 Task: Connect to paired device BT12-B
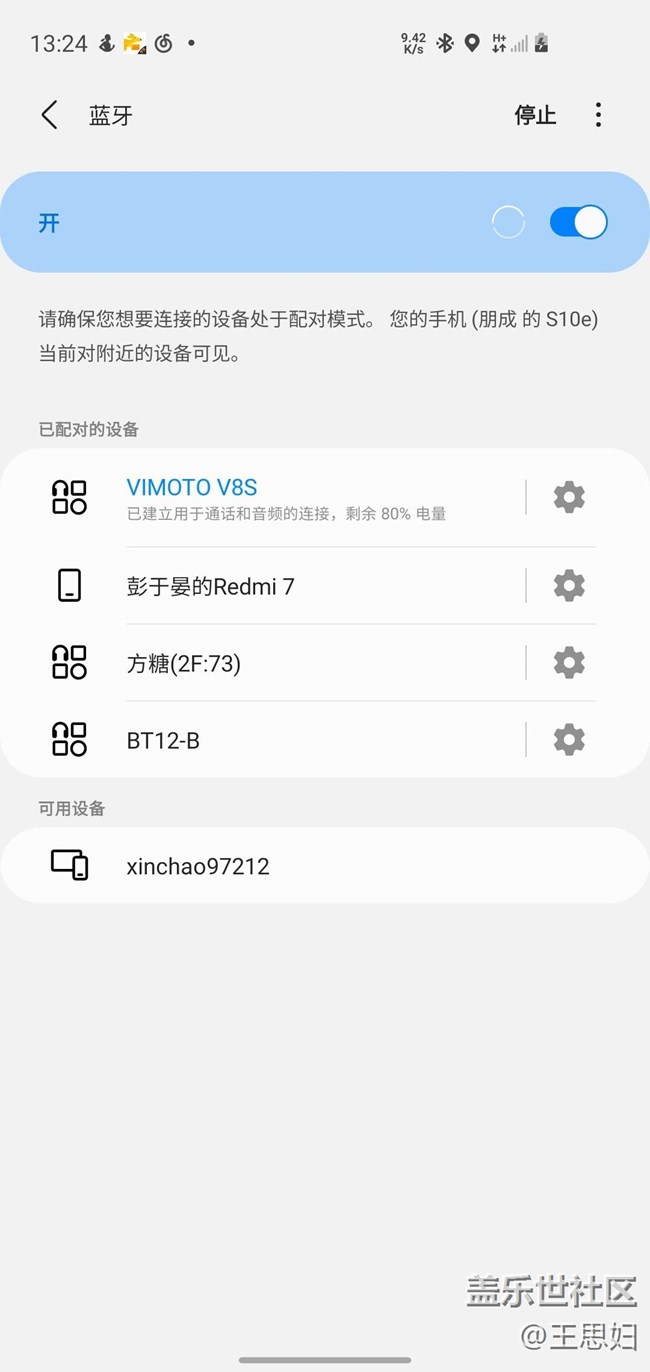coord(262,740)
